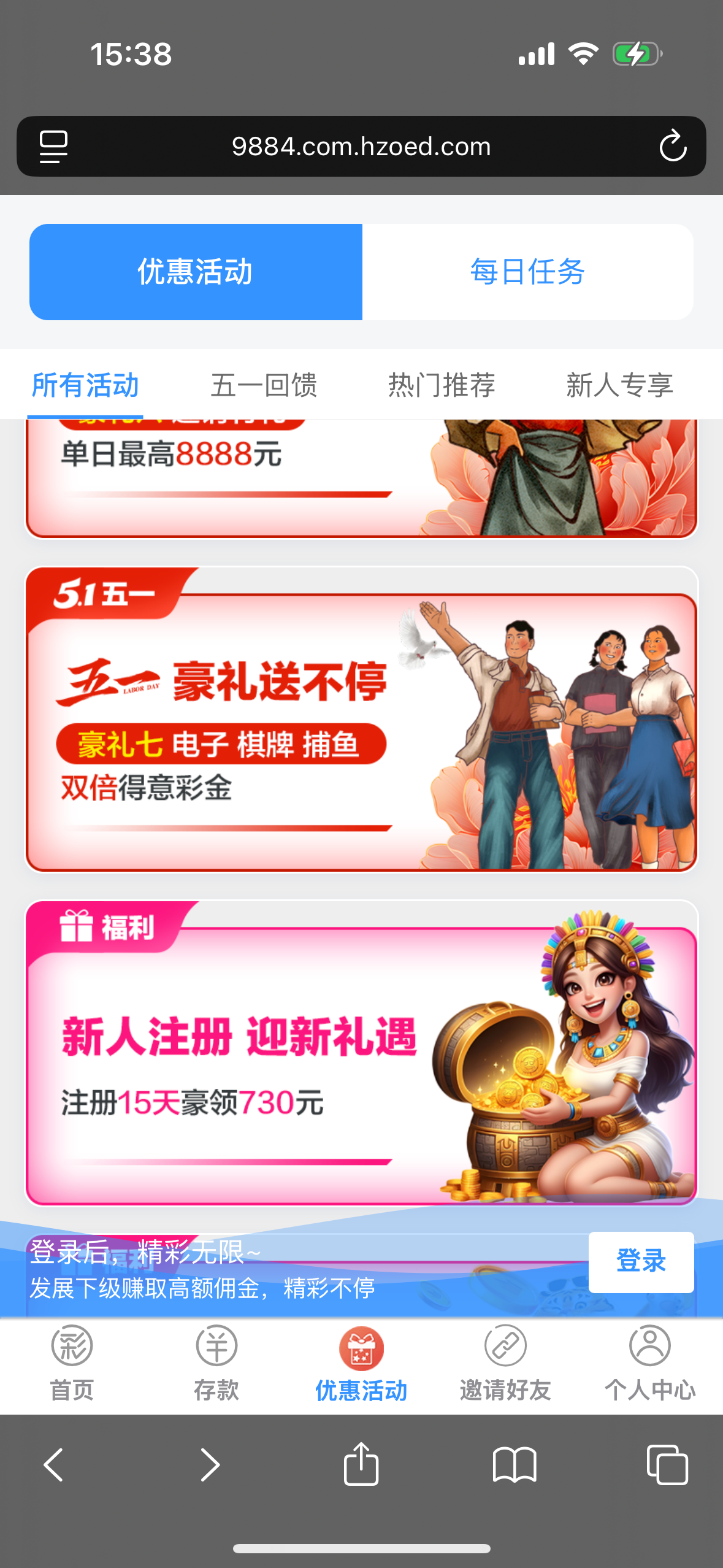Select the 所有活动 category tab
The width and height of the screenshot is (723, 1568).
pos(85,385)
